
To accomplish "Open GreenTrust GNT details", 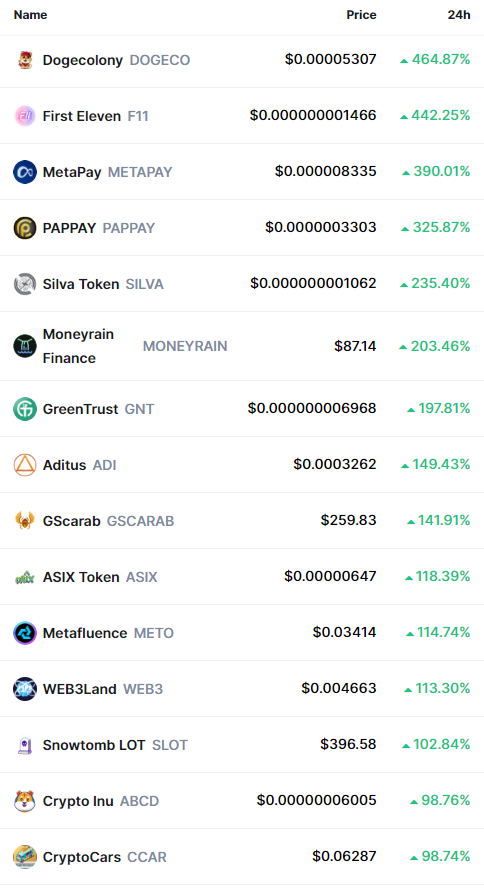I will [242, 408].
